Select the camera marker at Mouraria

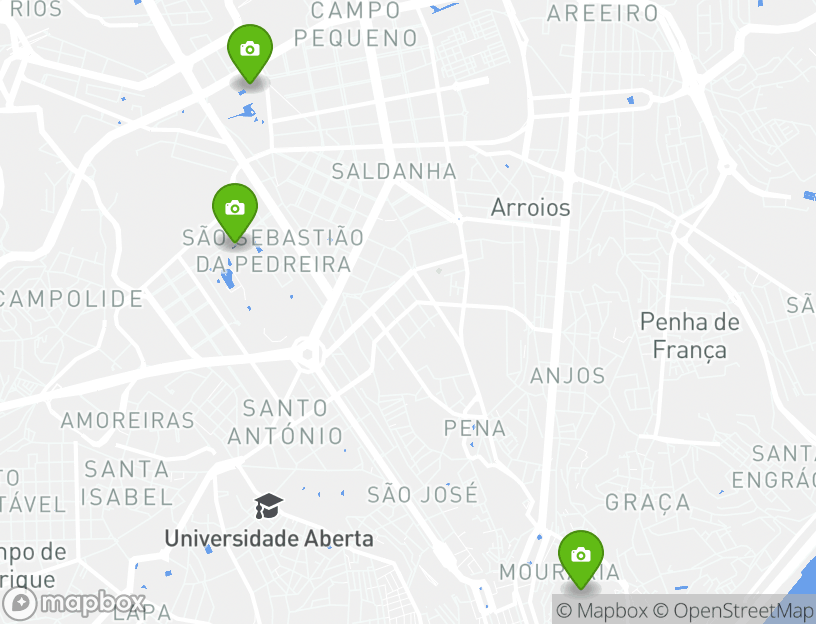580,555
